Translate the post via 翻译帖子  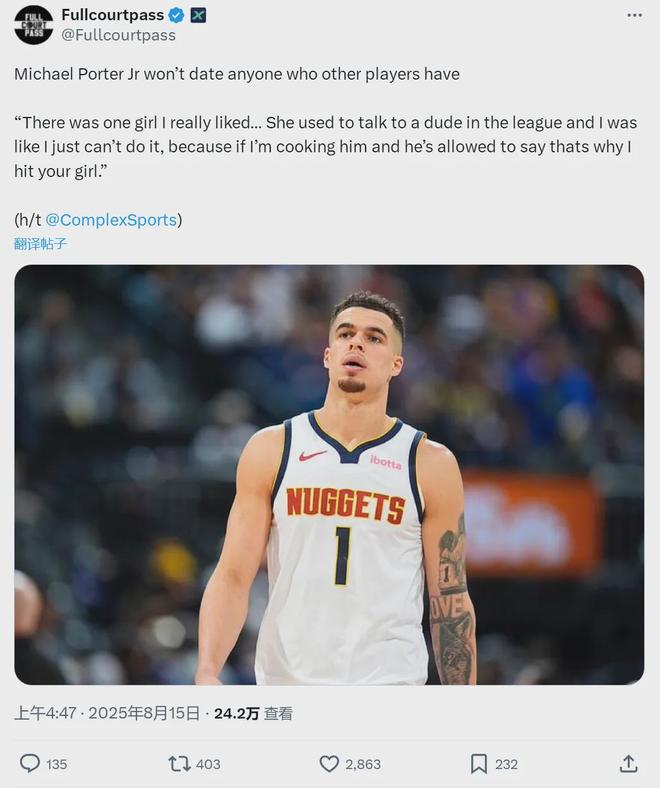[x=41, y=243]
